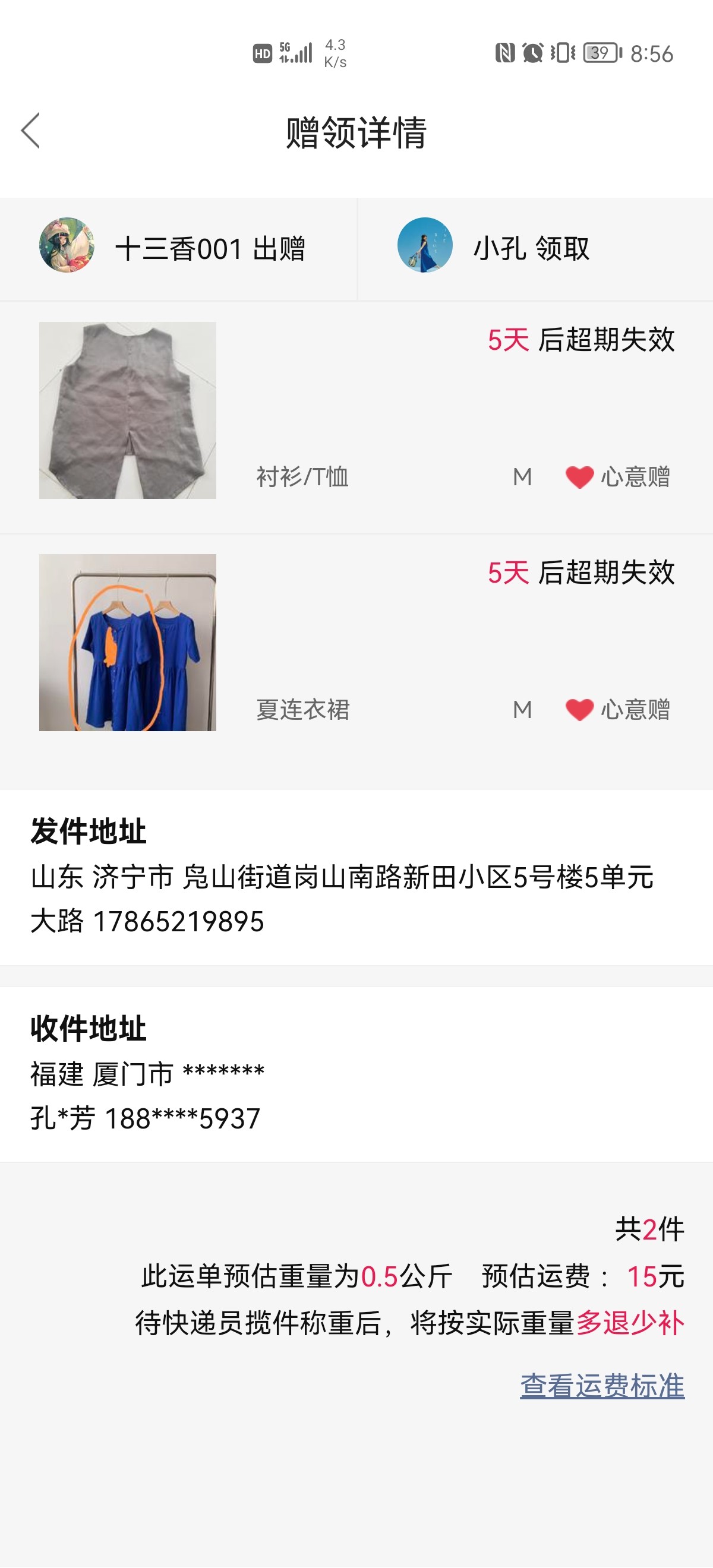
Task: Open the 查看运费标准 link
Action: click(x=601, y=1386)
